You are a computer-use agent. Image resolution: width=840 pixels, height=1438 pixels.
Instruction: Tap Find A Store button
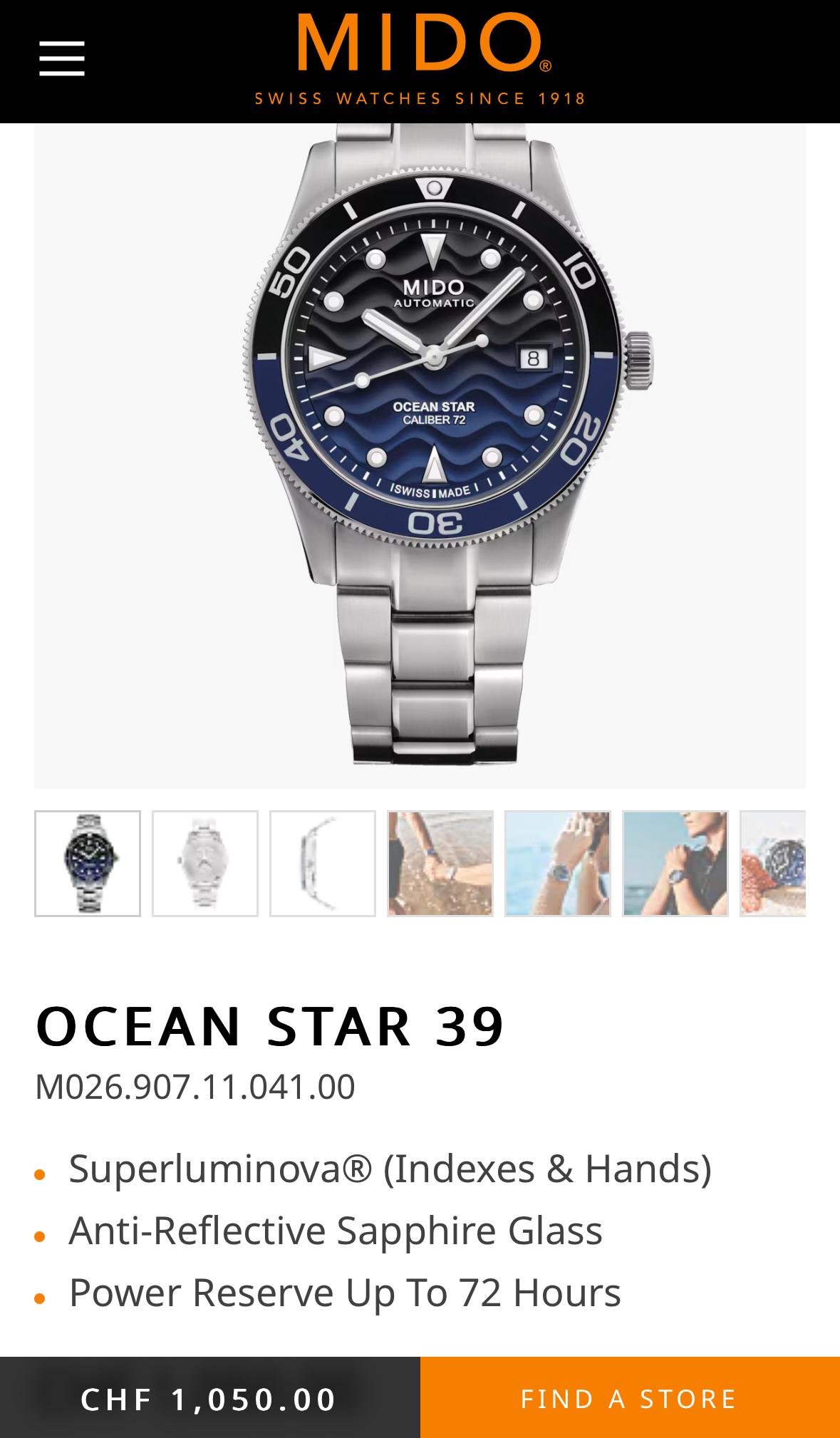point(630,1398)
